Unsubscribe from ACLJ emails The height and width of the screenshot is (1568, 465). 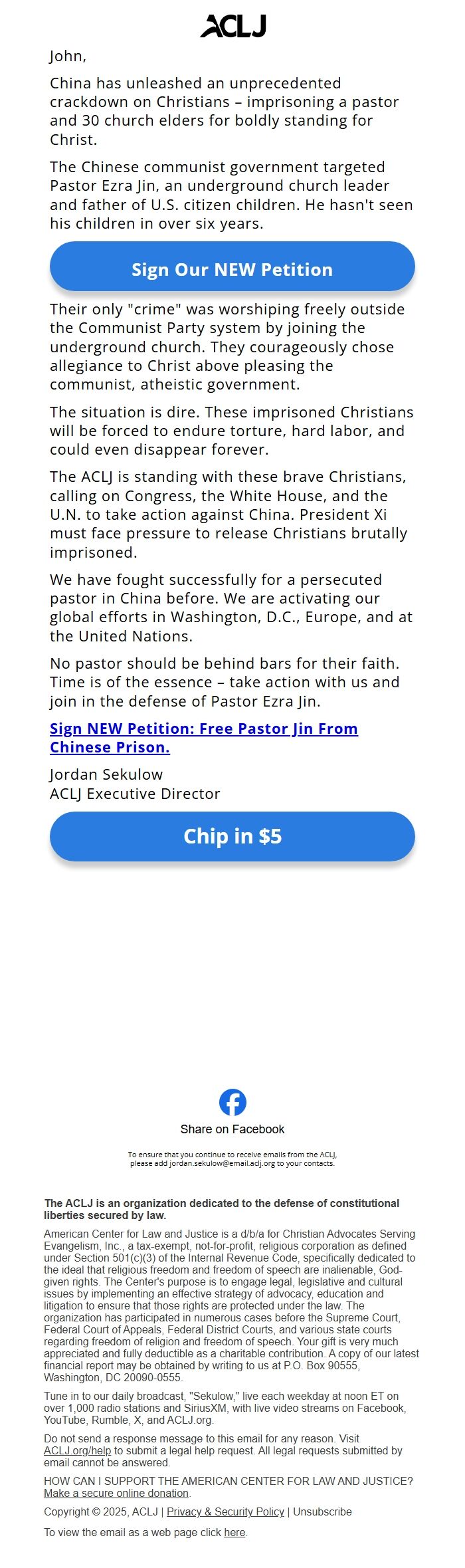(x=322, y=1512)
